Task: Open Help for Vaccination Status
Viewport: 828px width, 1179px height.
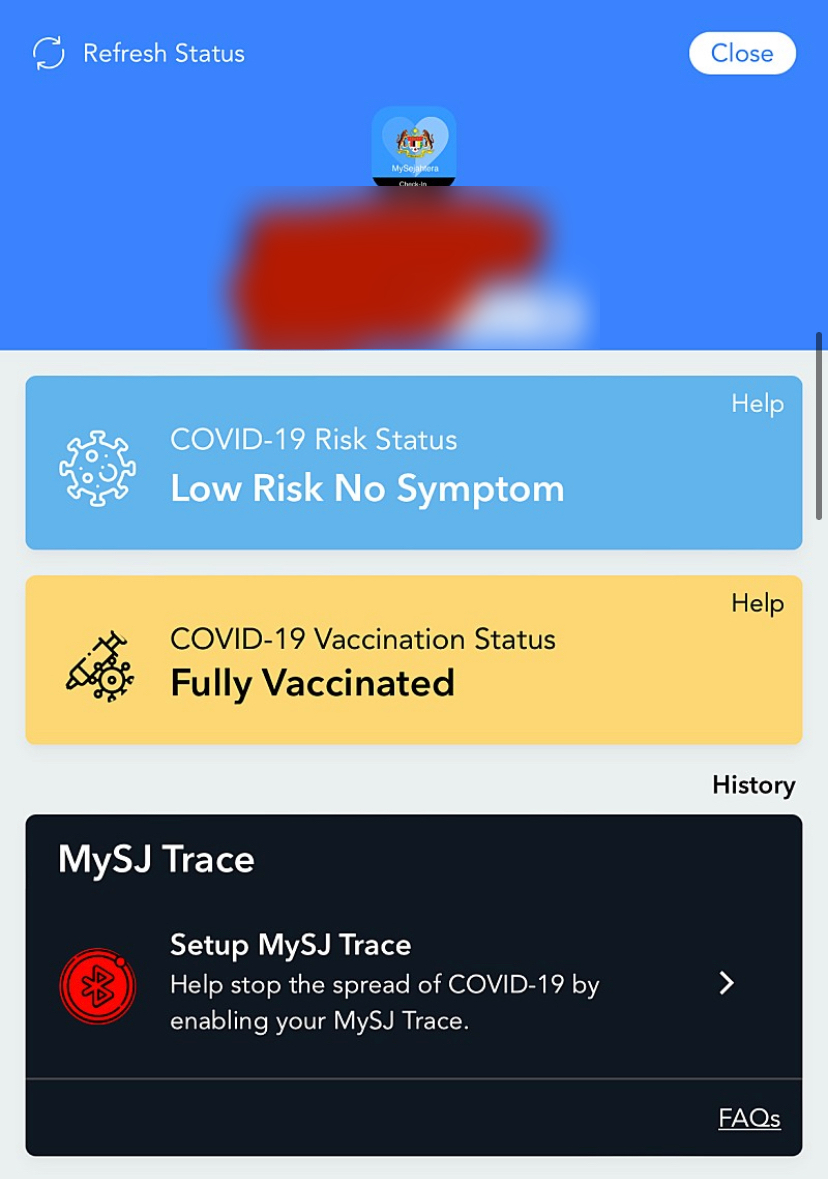Action: [x=757, y=603]
